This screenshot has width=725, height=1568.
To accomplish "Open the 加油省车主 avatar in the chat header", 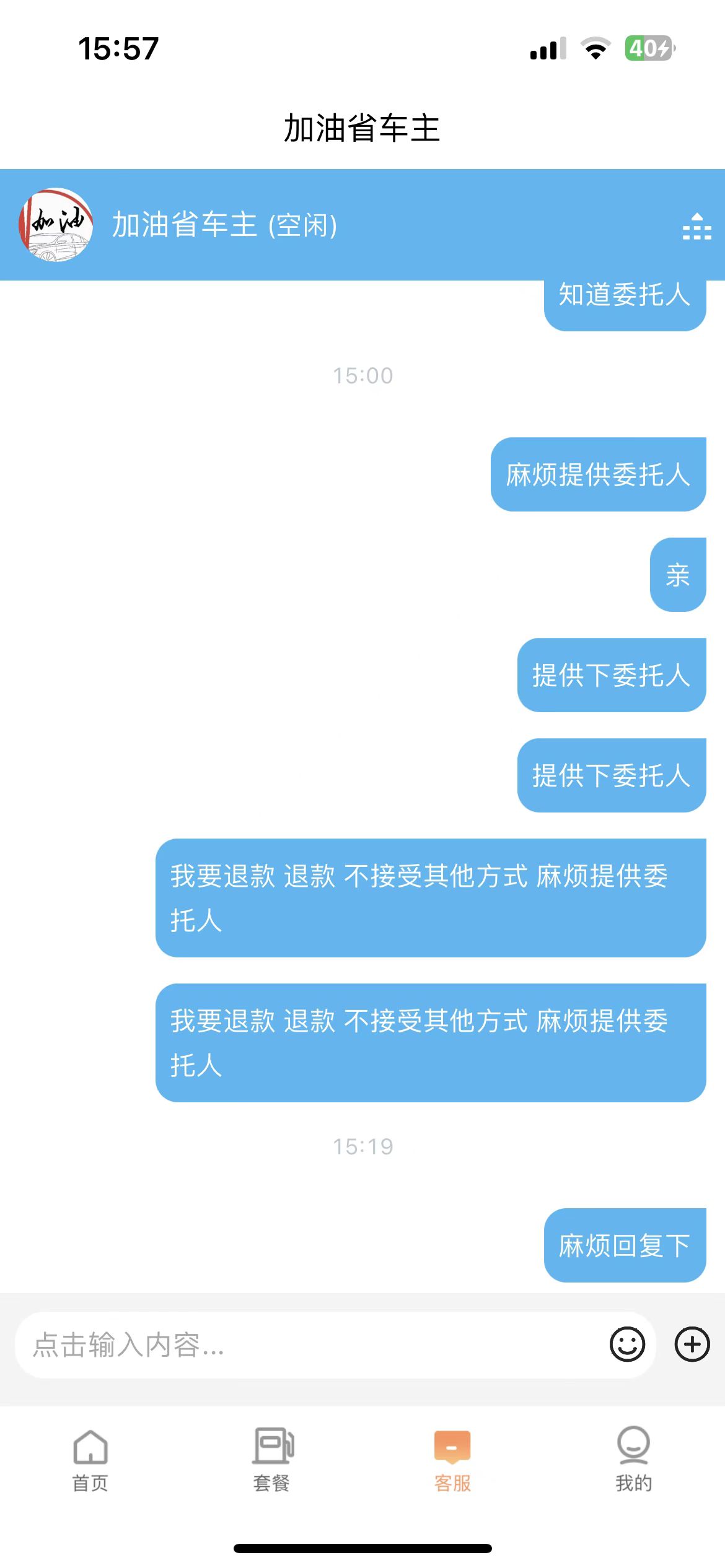I will tap(56, 225).
